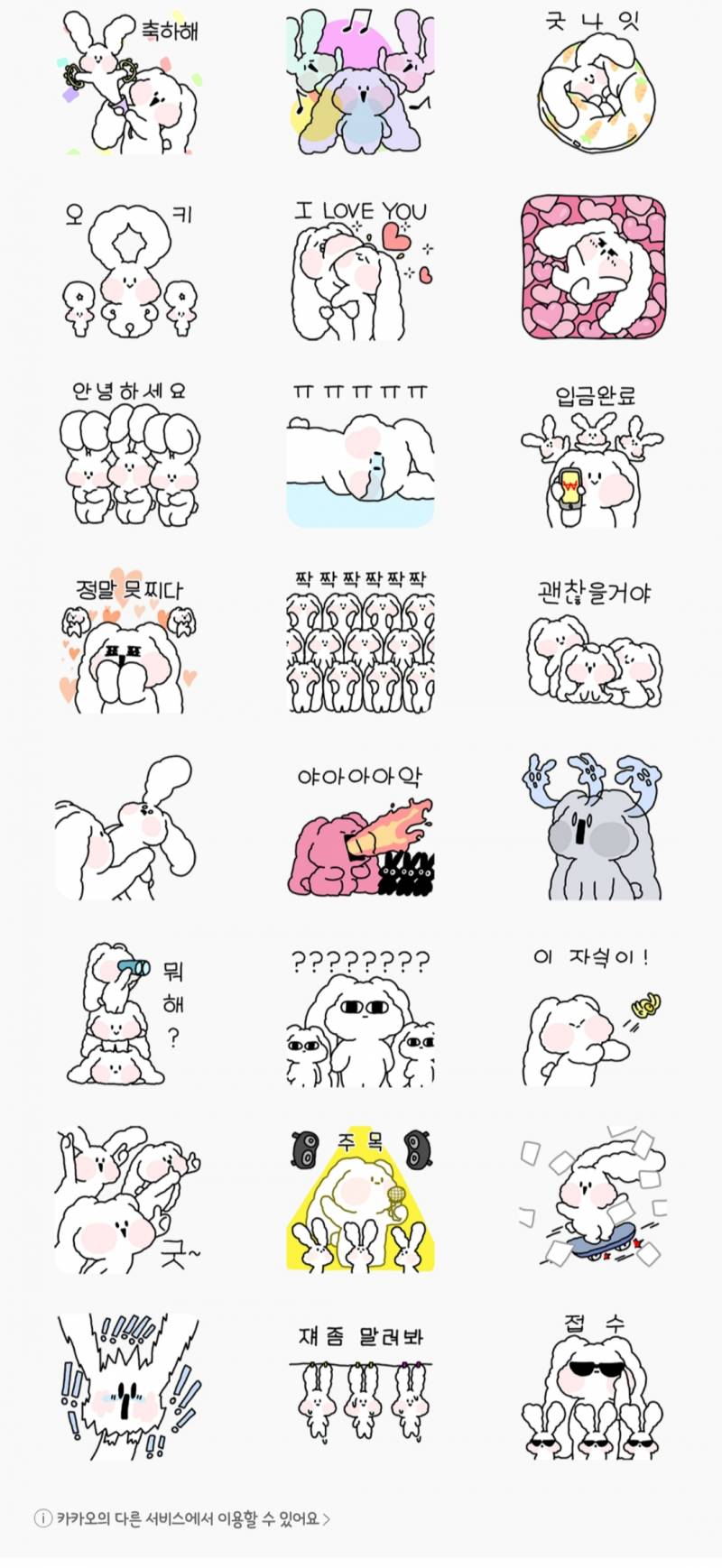
Task: Preview the 이 자식이! sticker
Action: pos(593,1015)
